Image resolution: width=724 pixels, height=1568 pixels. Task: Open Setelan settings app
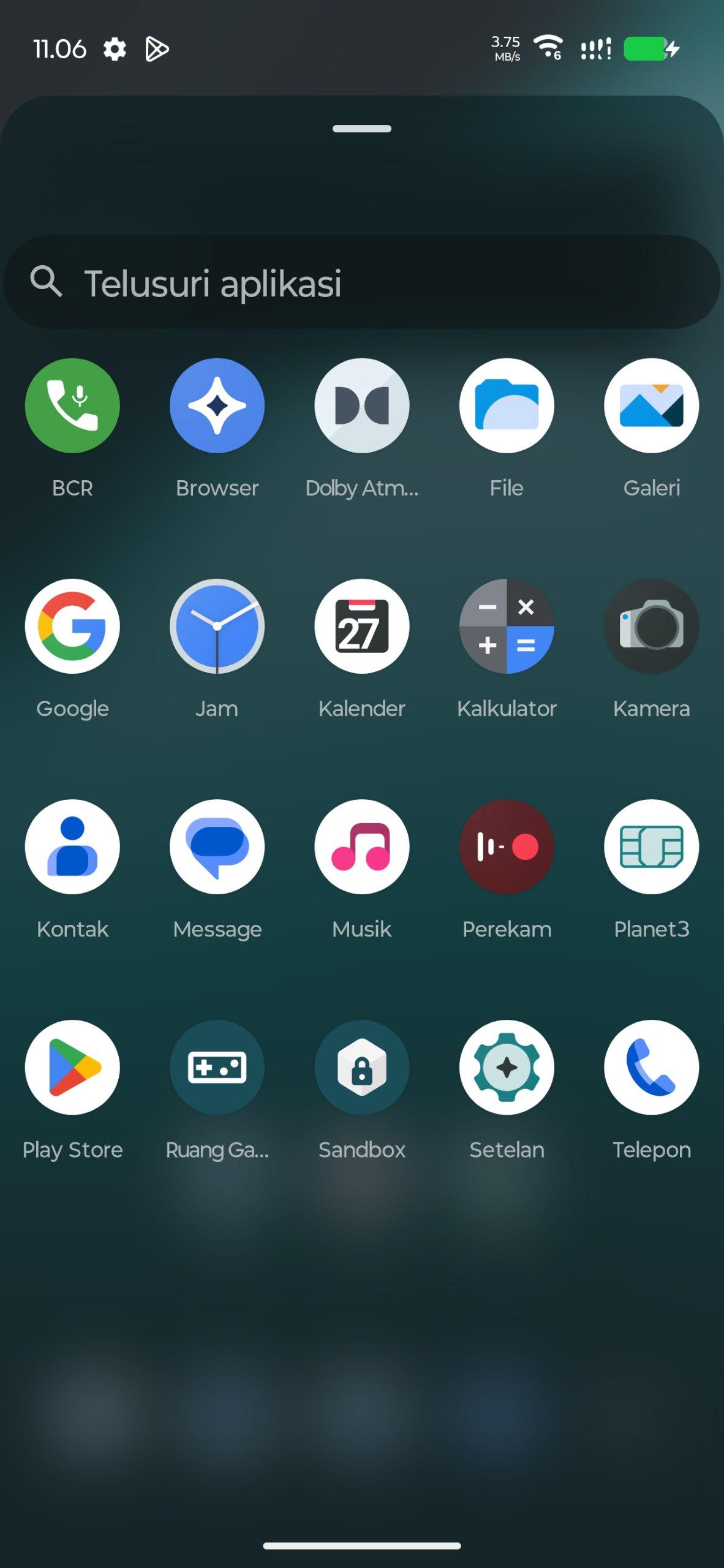point(507,1067)
